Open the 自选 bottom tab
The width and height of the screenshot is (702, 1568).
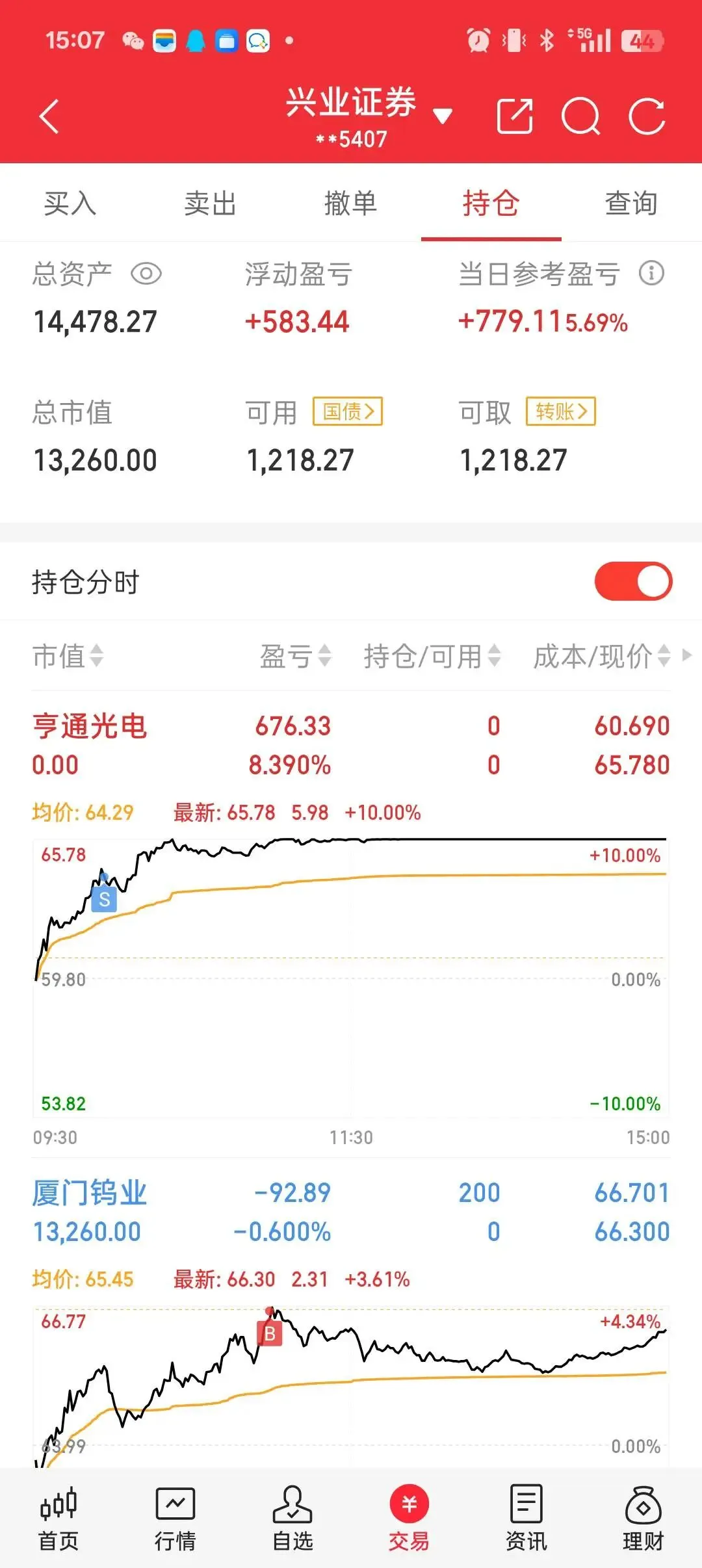(292, 1518)
